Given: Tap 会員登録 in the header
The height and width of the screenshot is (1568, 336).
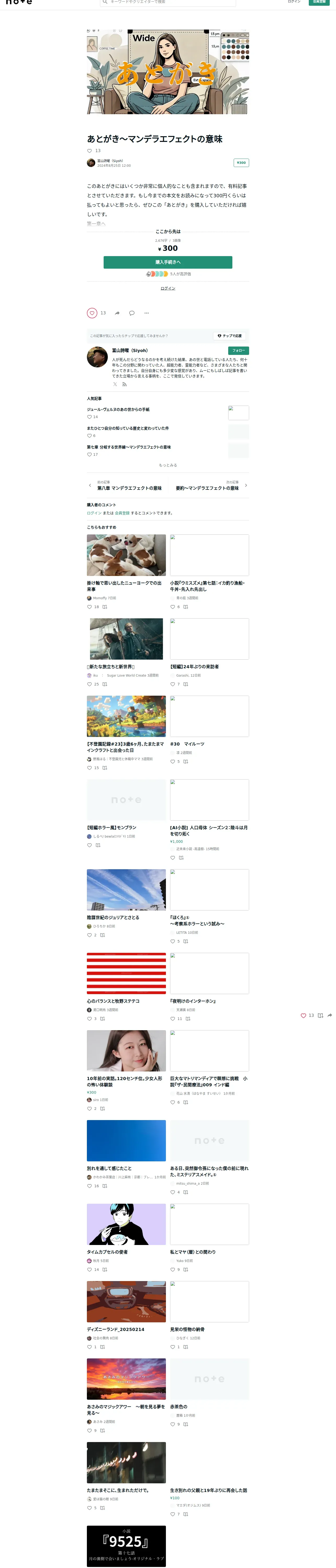Looking at the screenshot, I should click(x=318, y=2).
